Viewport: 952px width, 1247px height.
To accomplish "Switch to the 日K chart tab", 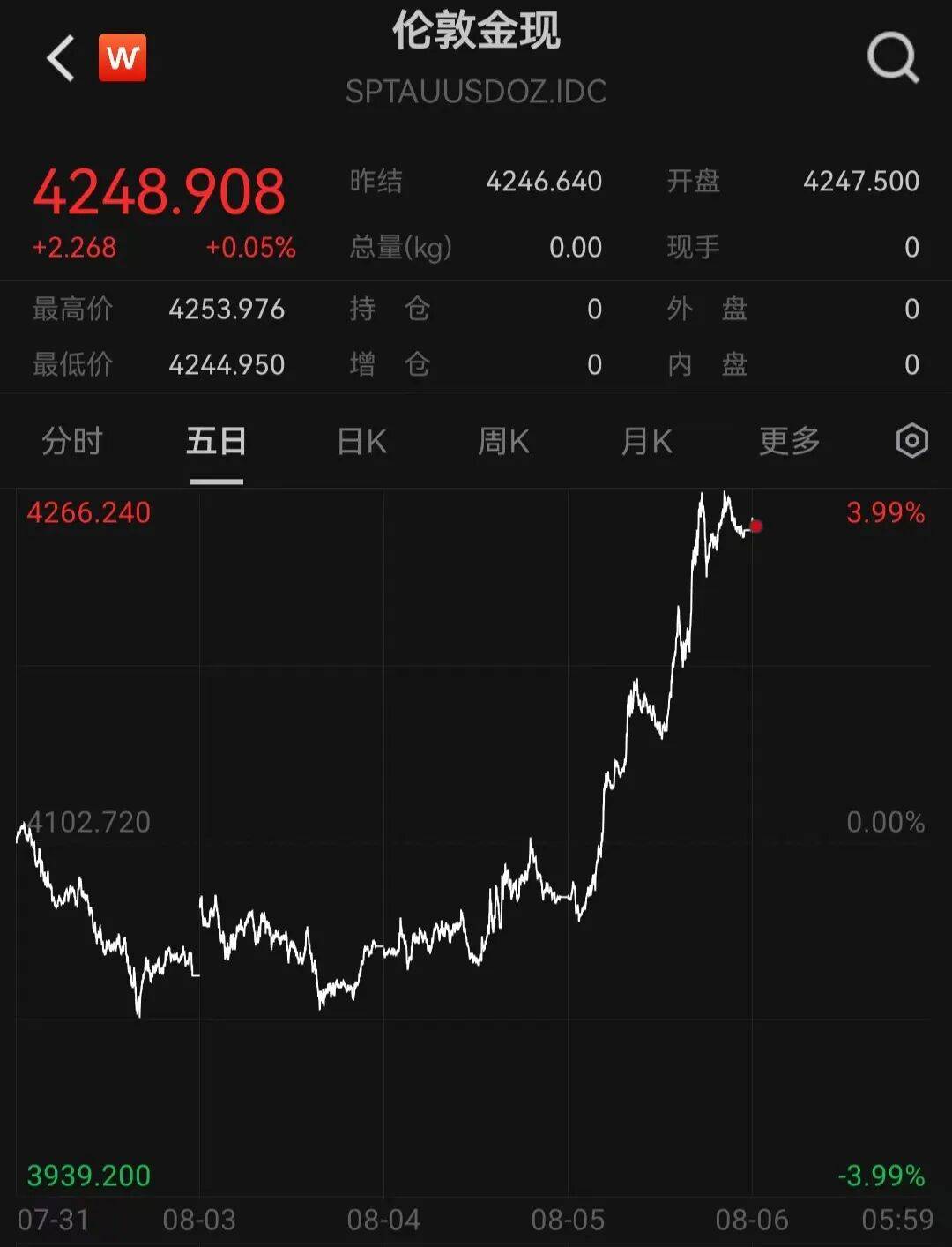I will [361, 441].
